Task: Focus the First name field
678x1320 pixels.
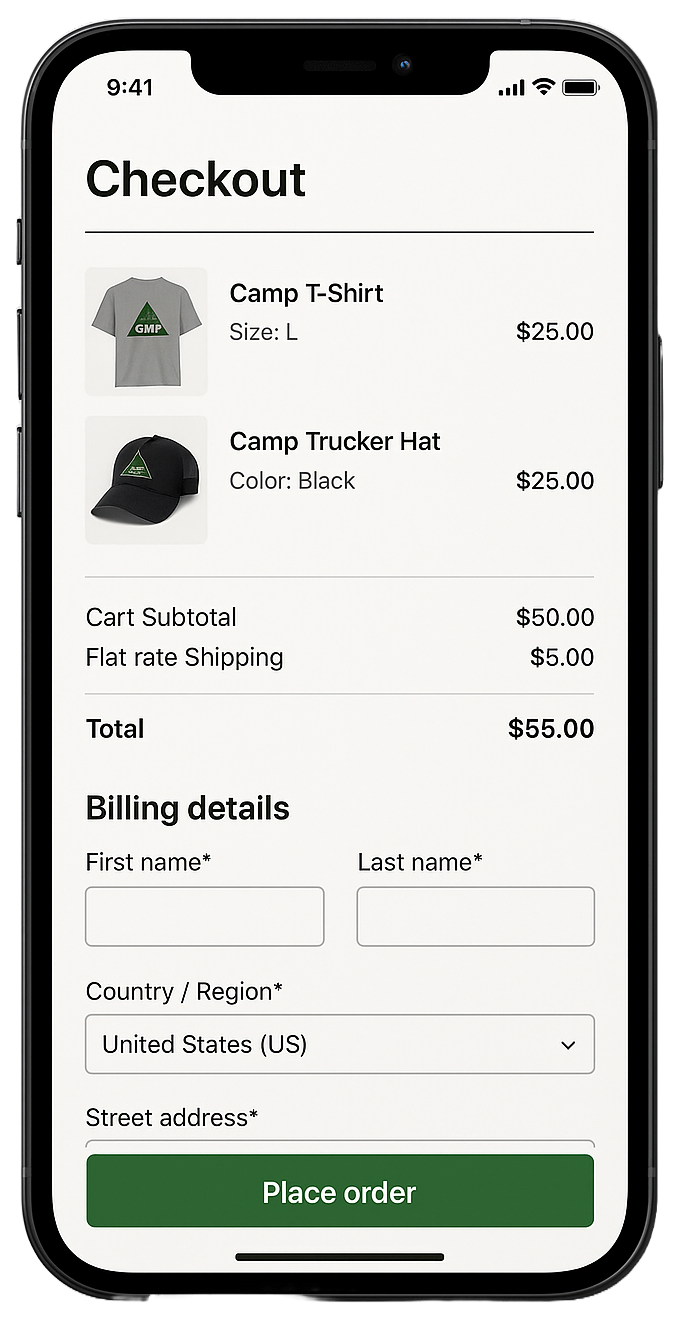Action: [205, 916]
